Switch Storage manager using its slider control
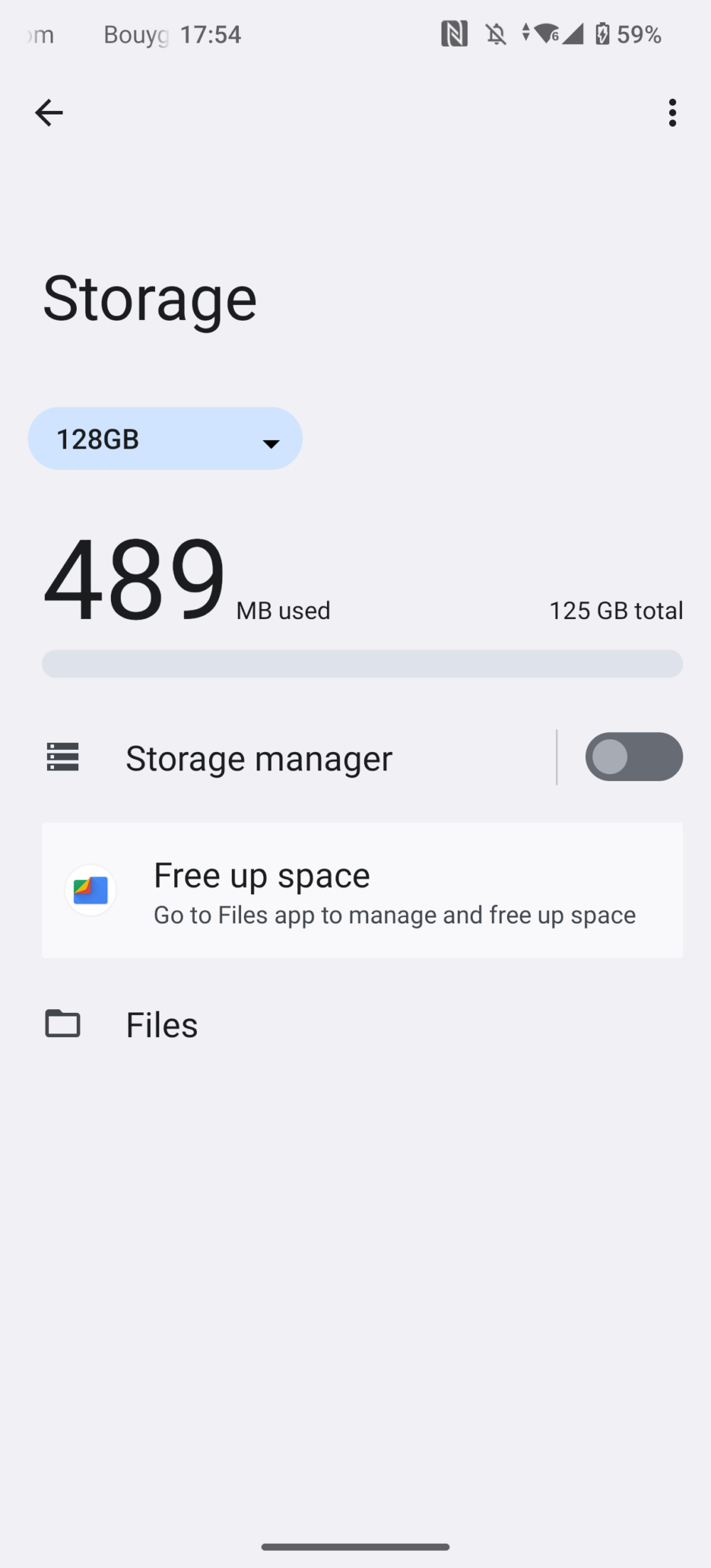Viewport: 711px width, 1568px height. 634,757
